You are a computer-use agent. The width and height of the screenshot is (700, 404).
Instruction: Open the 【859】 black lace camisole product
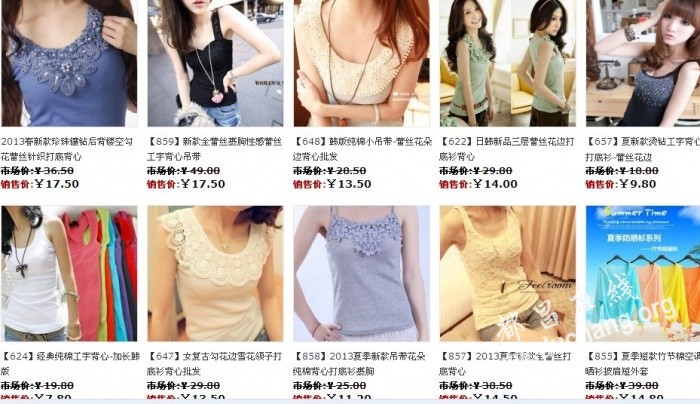[215, 63]
